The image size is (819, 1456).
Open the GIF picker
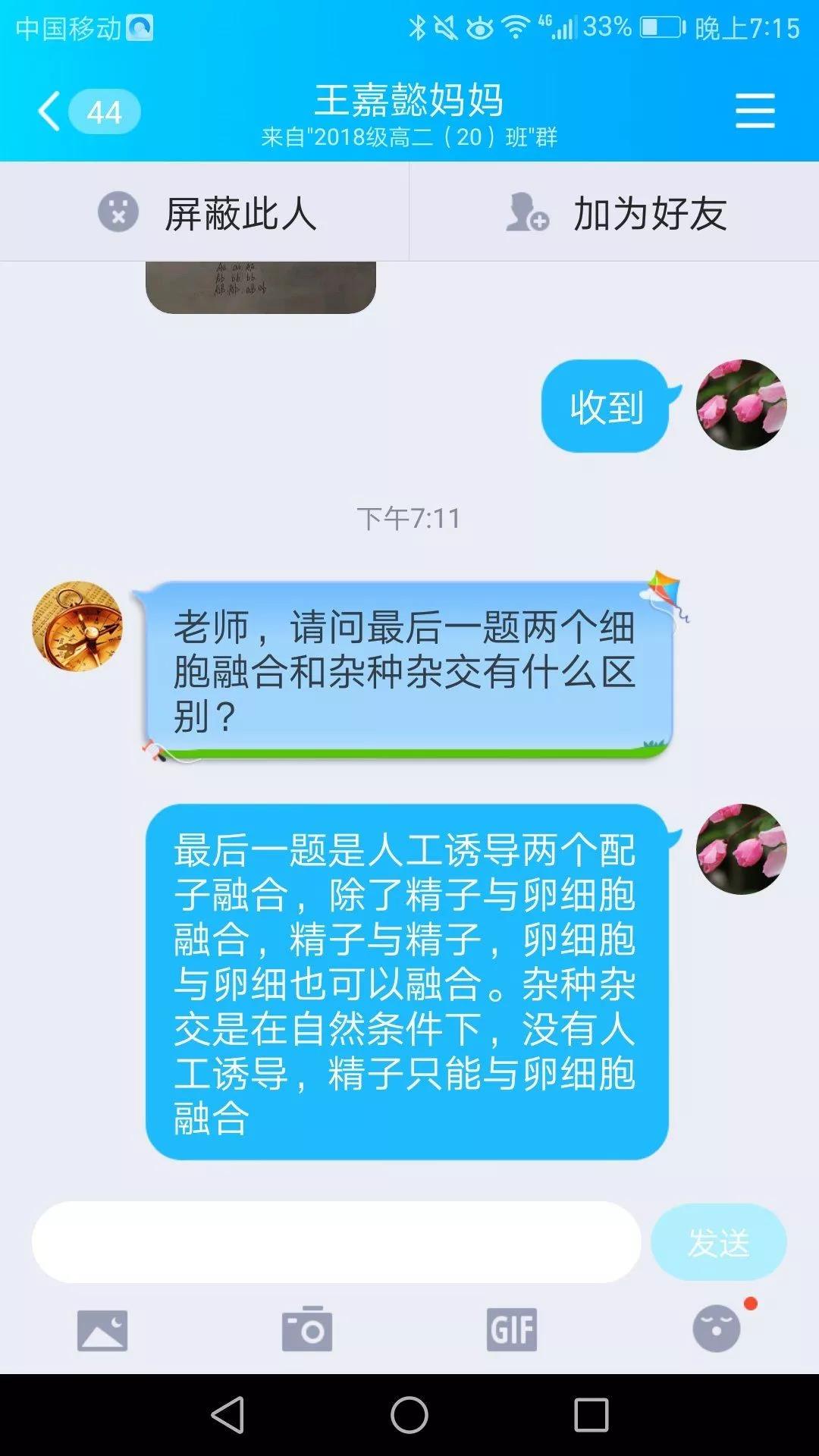pyautogui.click(x=512, y=1330)
